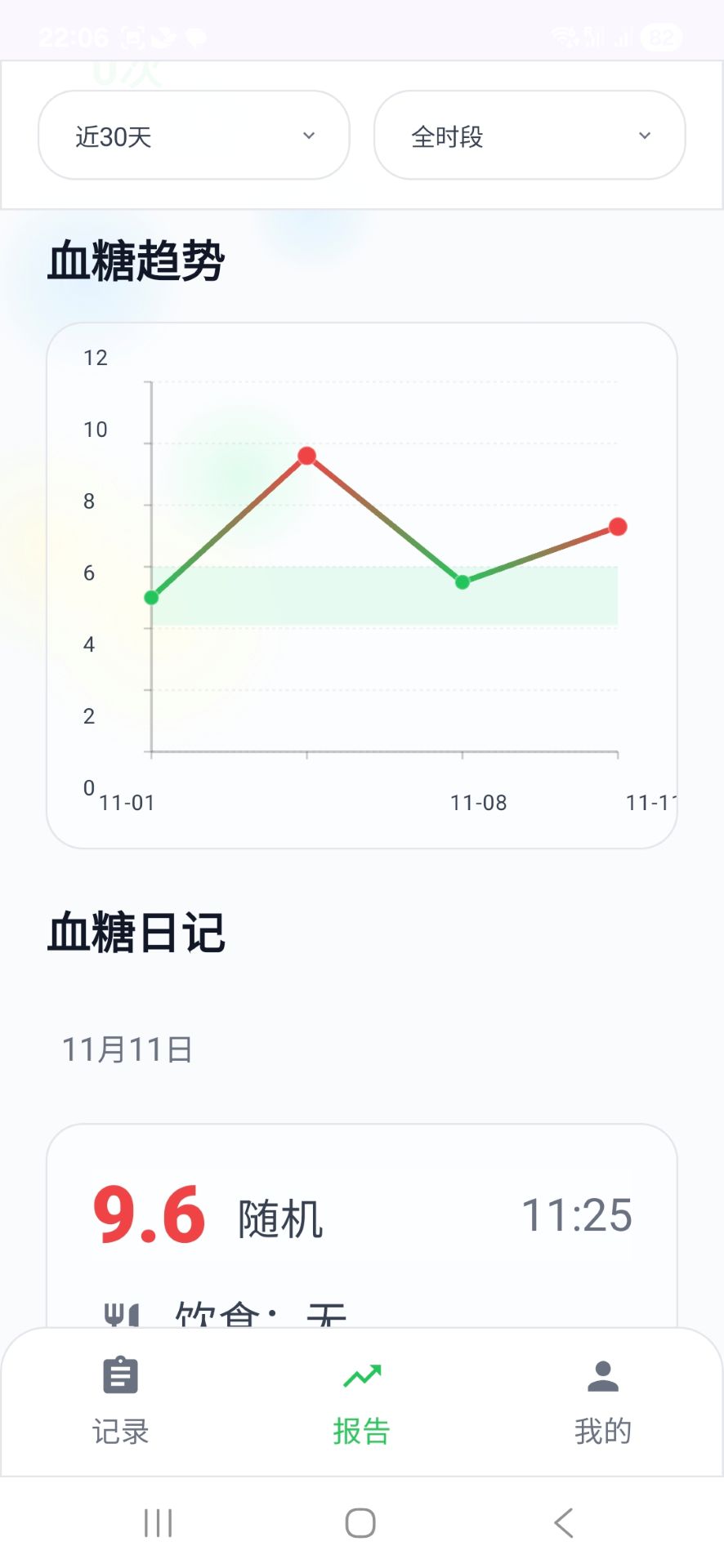Open the 血糖日记 section header
724x1568 pixels.
point(137,931)
